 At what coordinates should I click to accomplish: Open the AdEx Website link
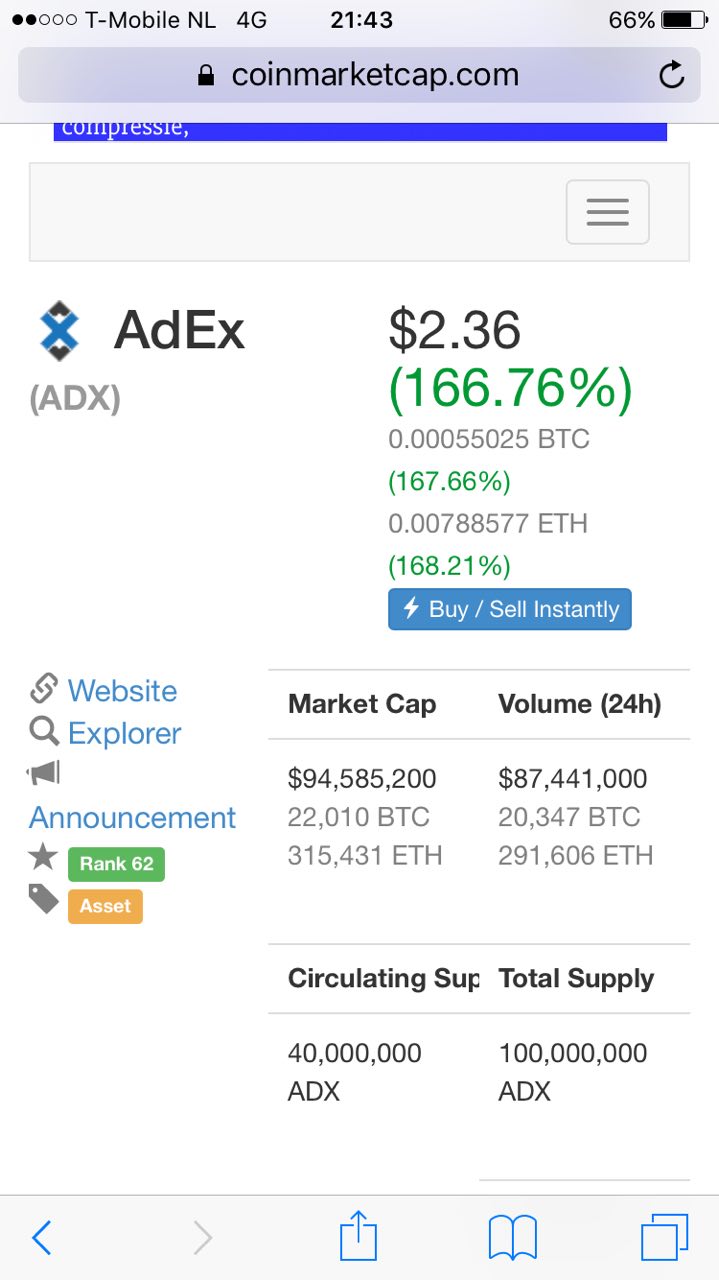(122, 690)
